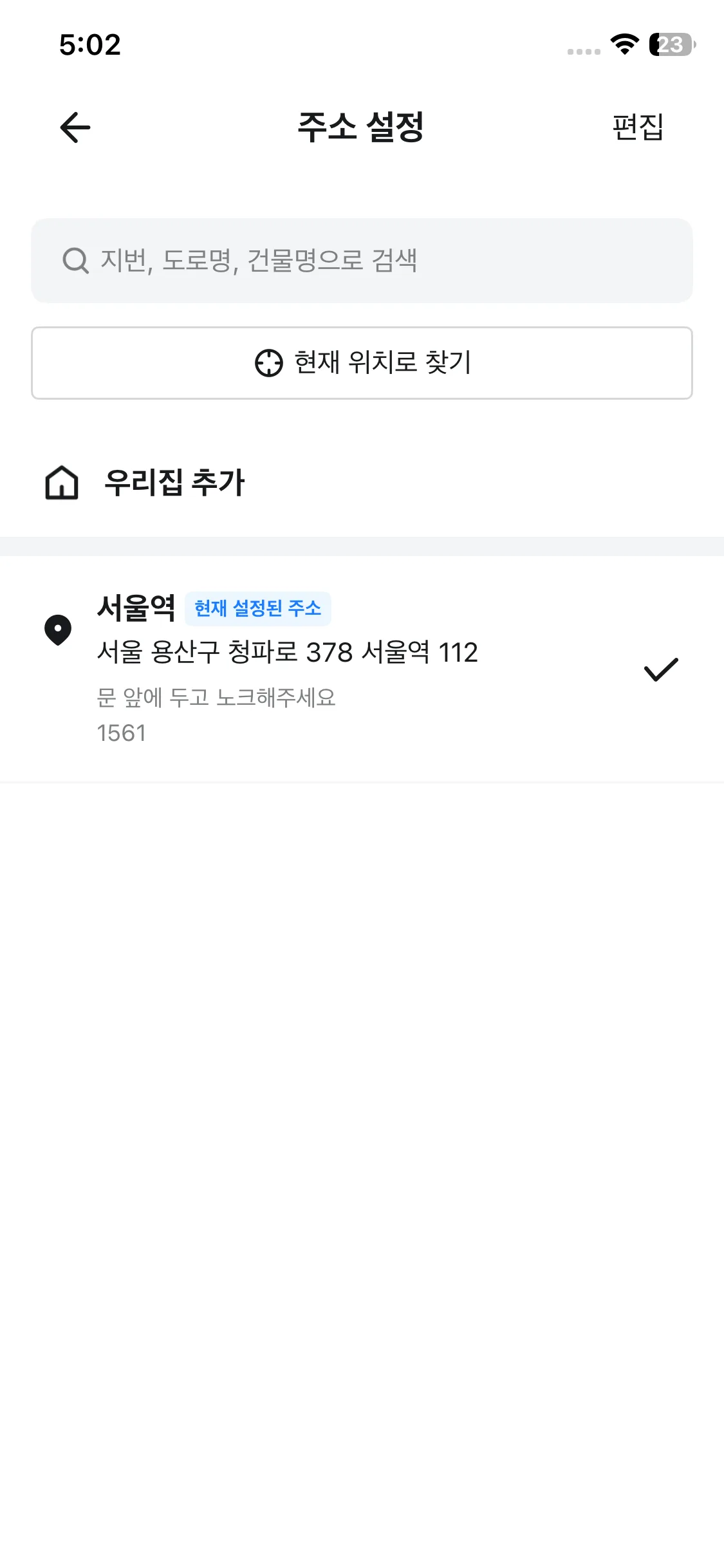Focus the address search field

[362, 261]
